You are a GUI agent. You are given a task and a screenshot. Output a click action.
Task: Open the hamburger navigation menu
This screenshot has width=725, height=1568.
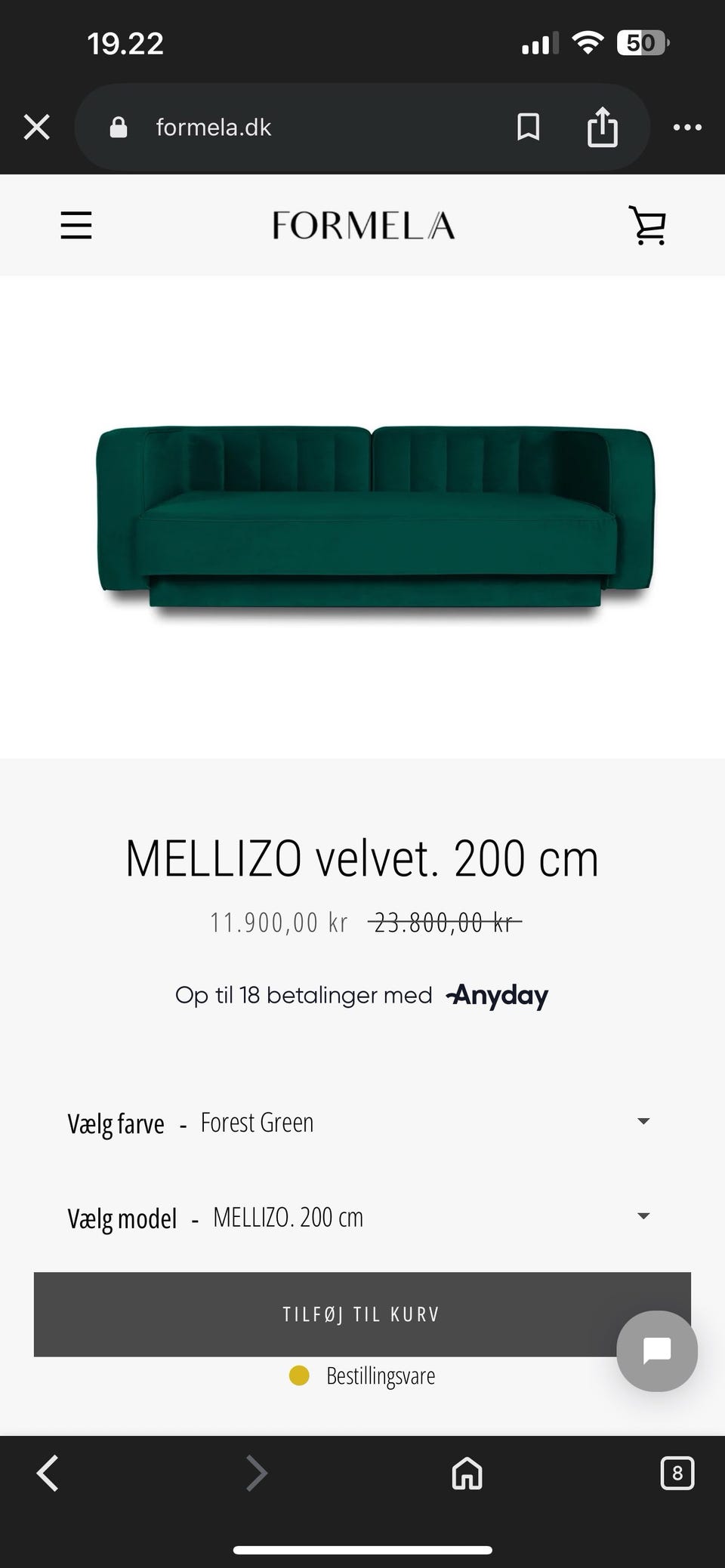click(76, 224)
